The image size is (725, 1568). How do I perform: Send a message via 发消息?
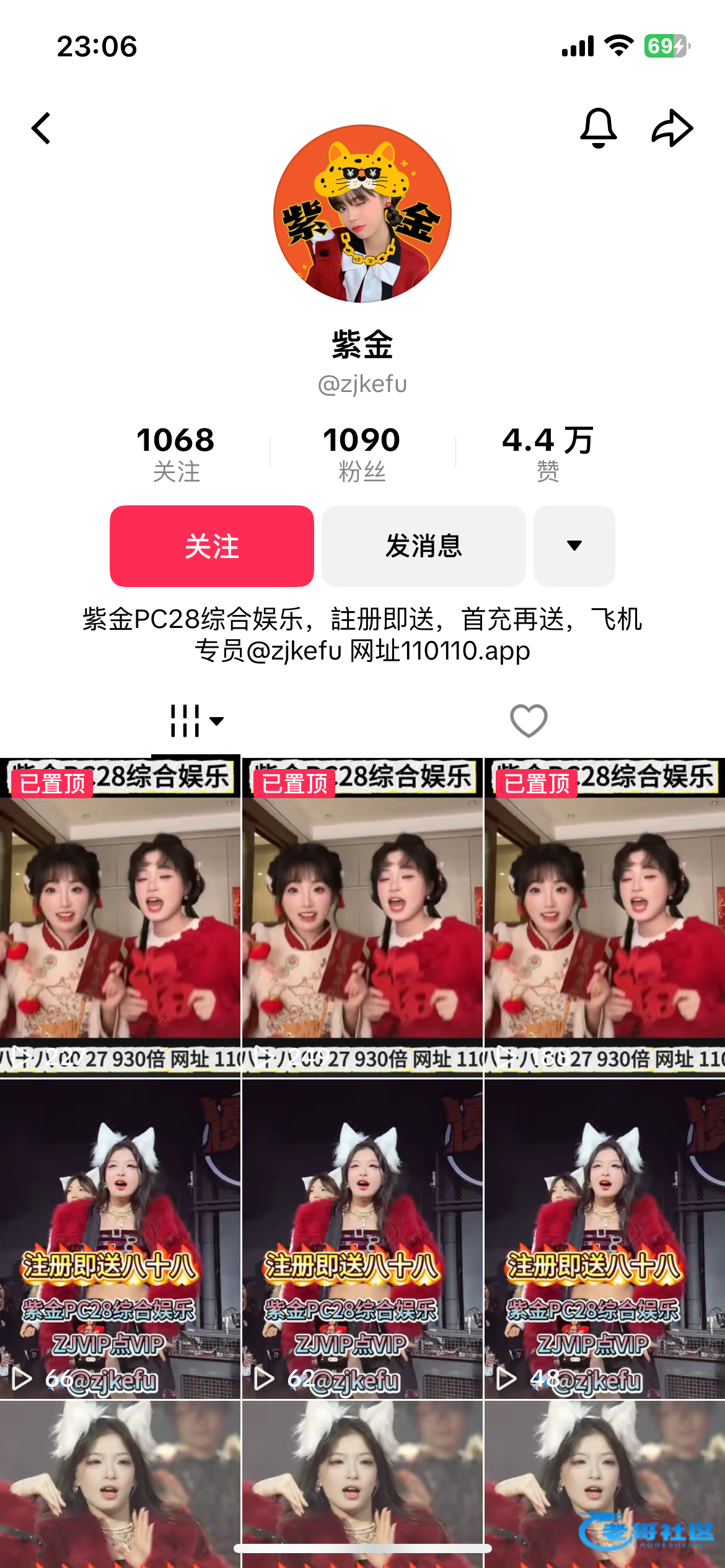point(424,546)
